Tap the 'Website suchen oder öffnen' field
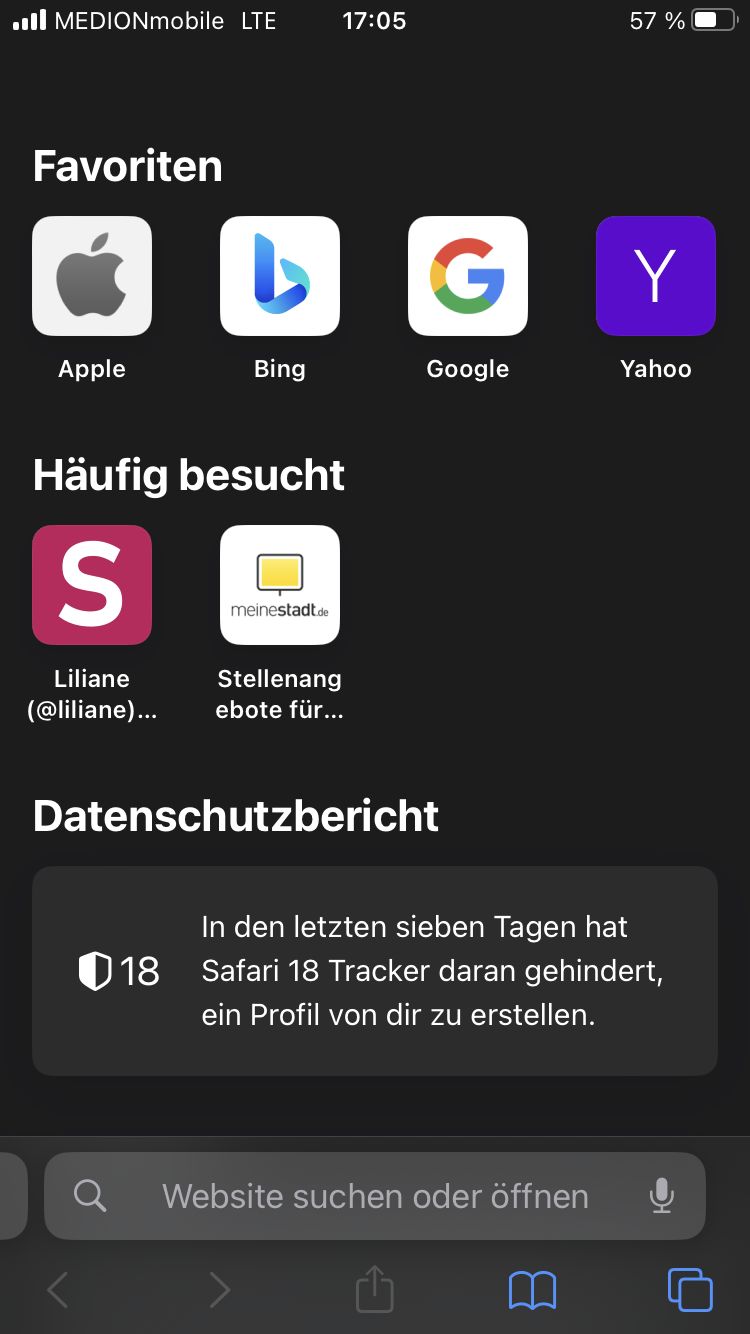The image size is (750, 1334). (x=375, y=1196)
